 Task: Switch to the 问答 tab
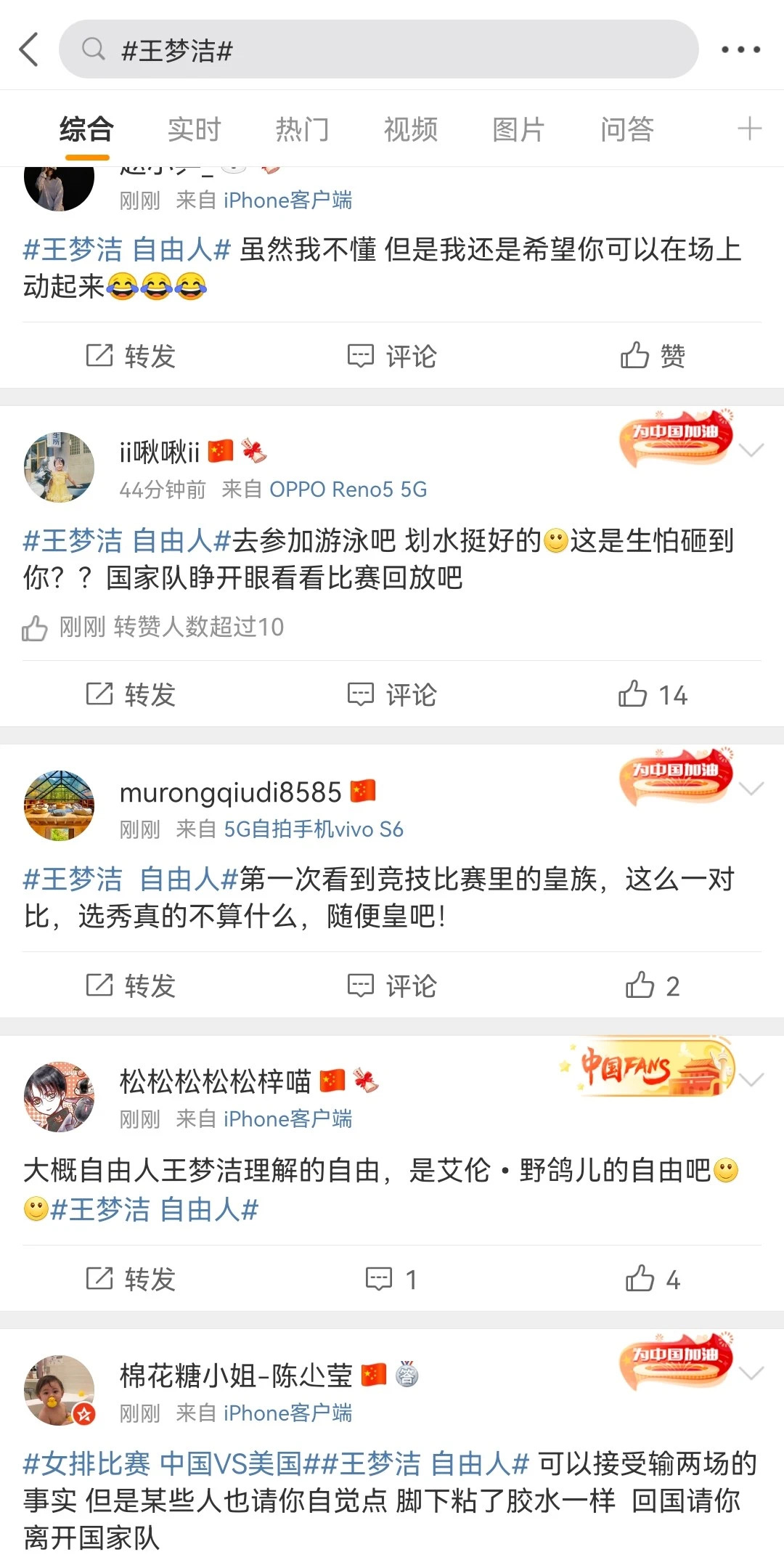626,129
